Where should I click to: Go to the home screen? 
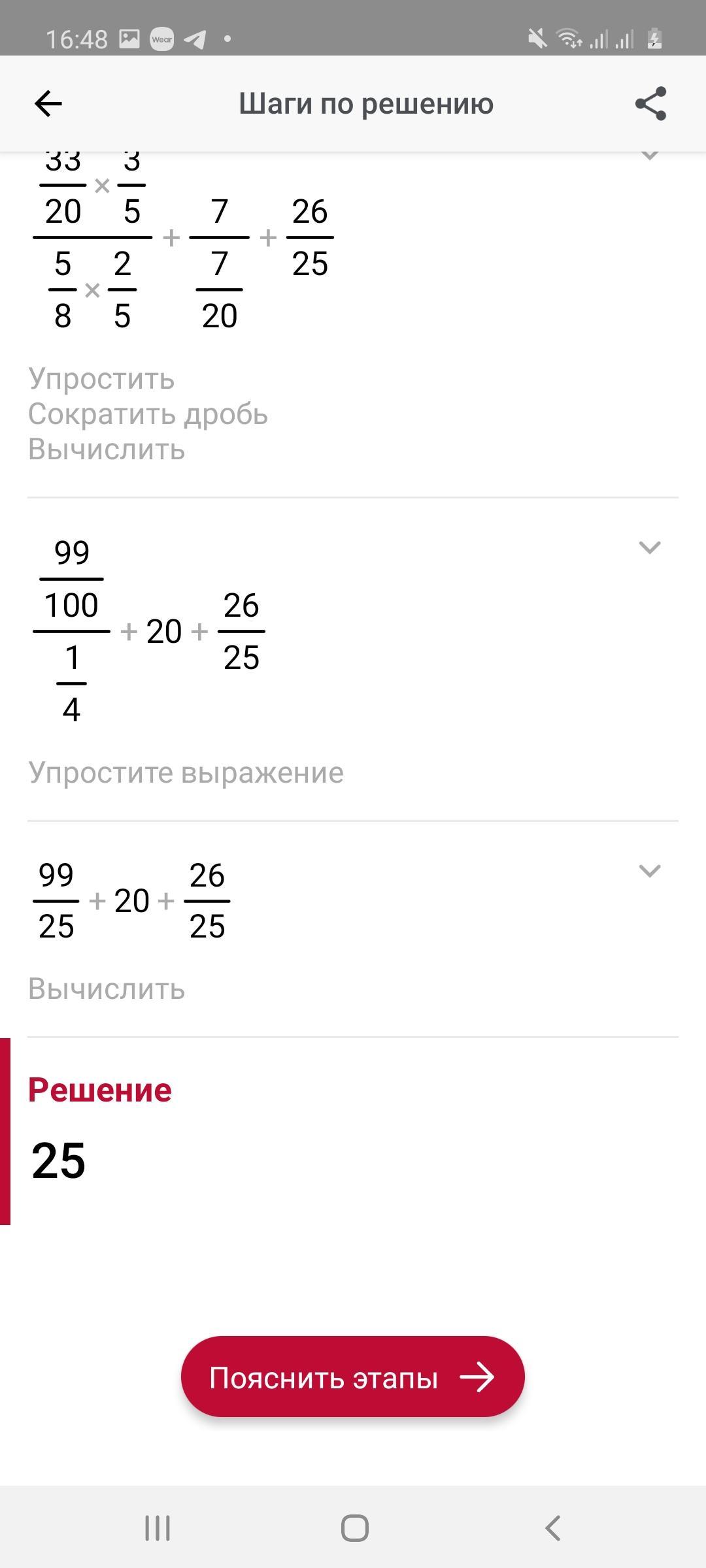click(354, 1528)
